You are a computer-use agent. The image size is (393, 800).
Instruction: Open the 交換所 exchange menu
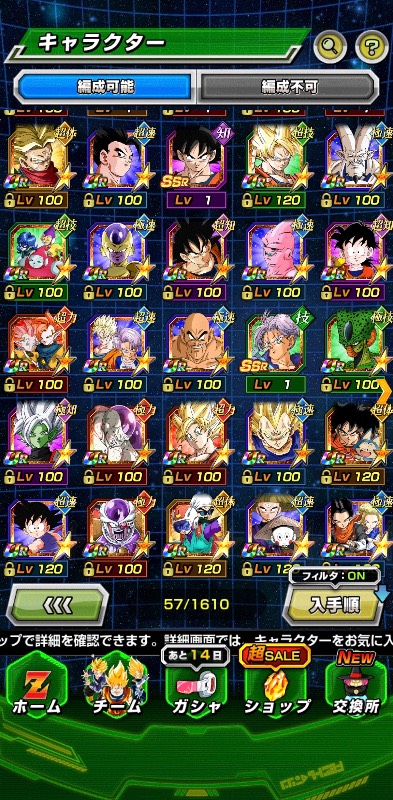(x=356, y=685)
